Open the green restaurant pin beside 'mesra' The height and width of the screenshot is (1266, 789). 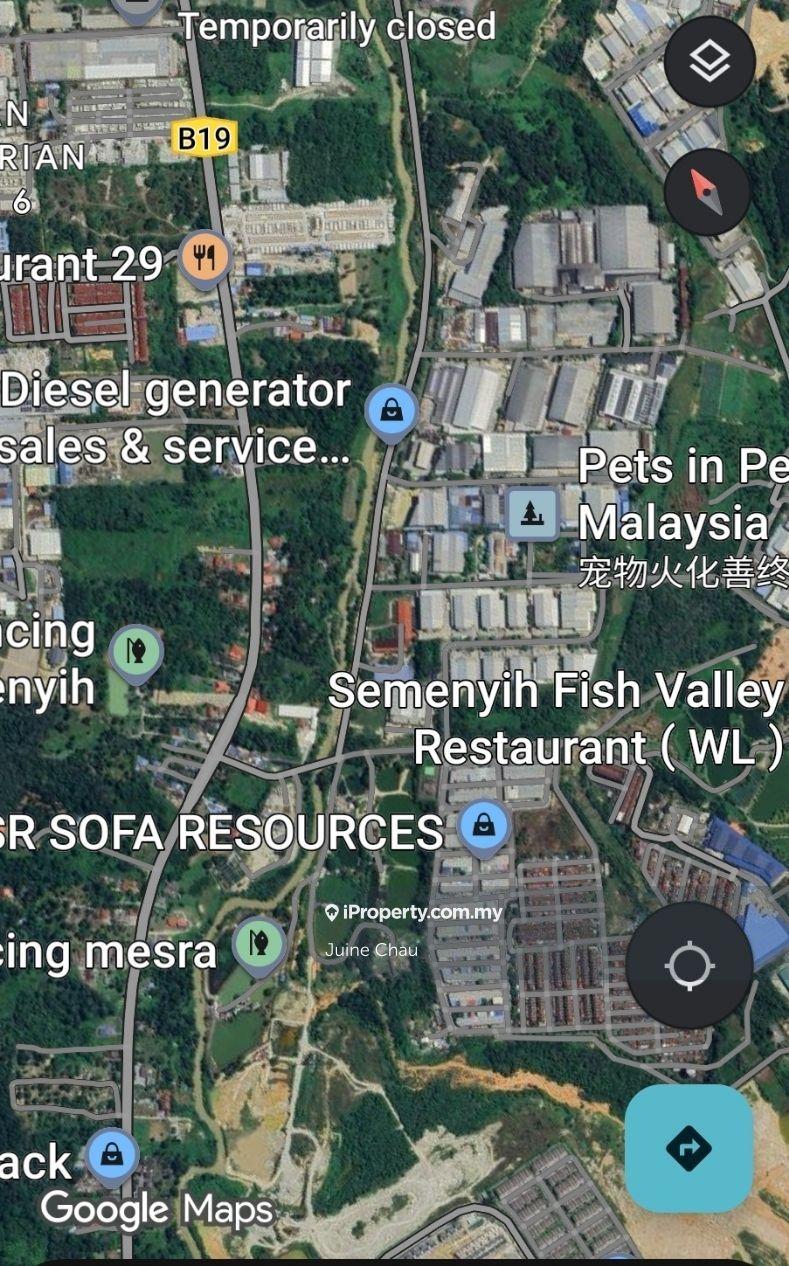[x=259, y=943]
